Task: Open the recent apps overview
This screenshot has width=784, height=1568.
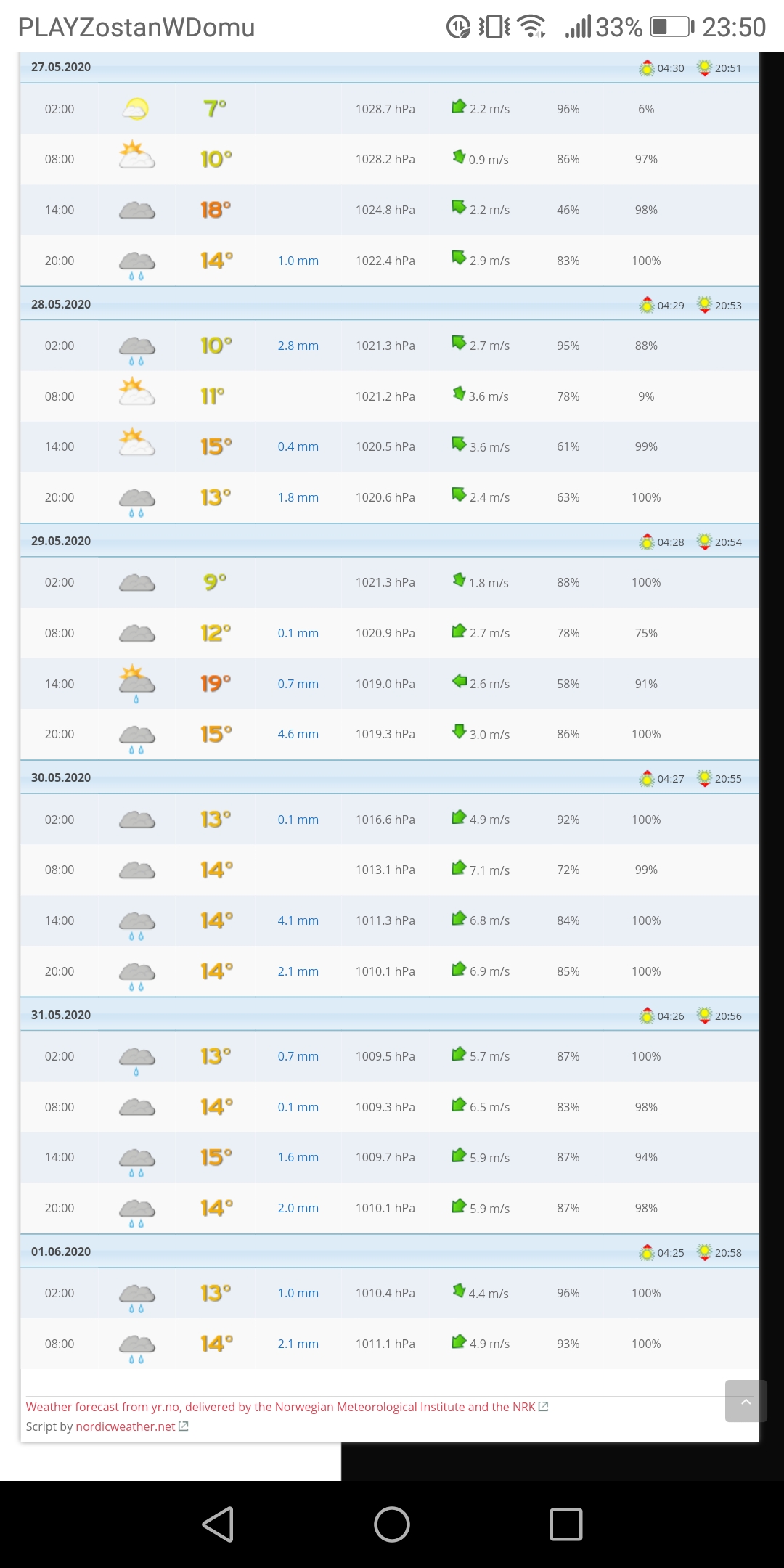Action: point(565,1523)
